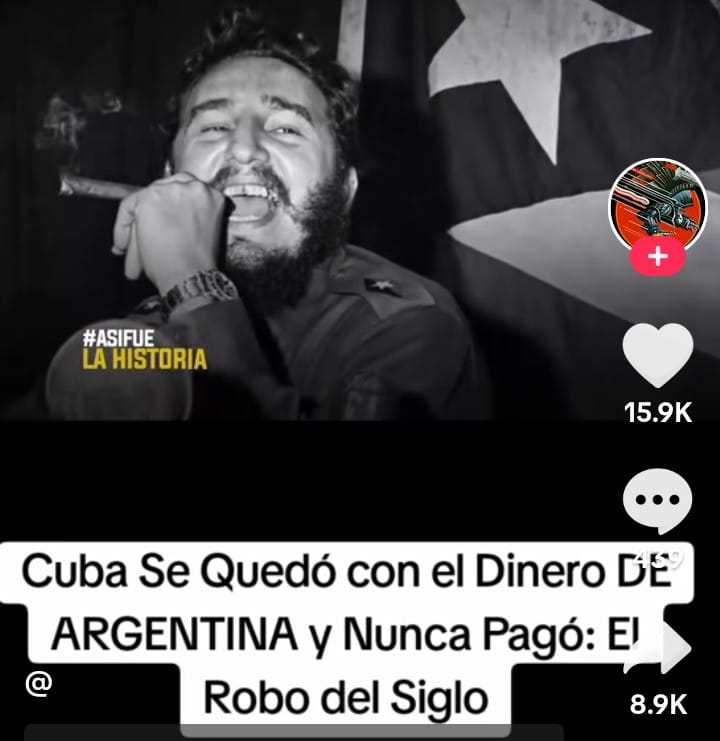
Task: Share this video using the arrow
Action: (660, 651)
